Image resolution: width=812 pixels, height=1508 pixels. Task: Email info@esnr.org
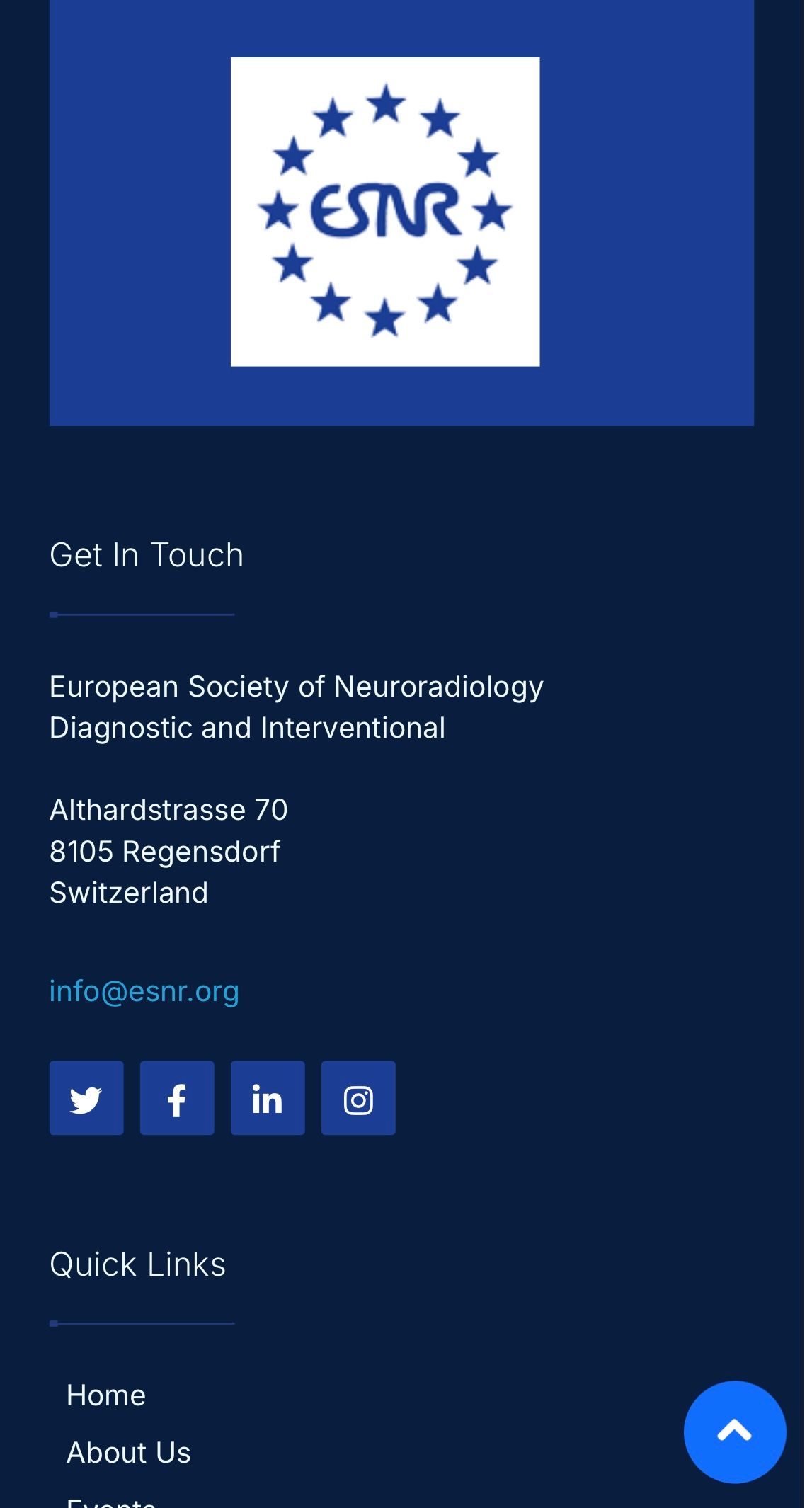click(144, 991)
